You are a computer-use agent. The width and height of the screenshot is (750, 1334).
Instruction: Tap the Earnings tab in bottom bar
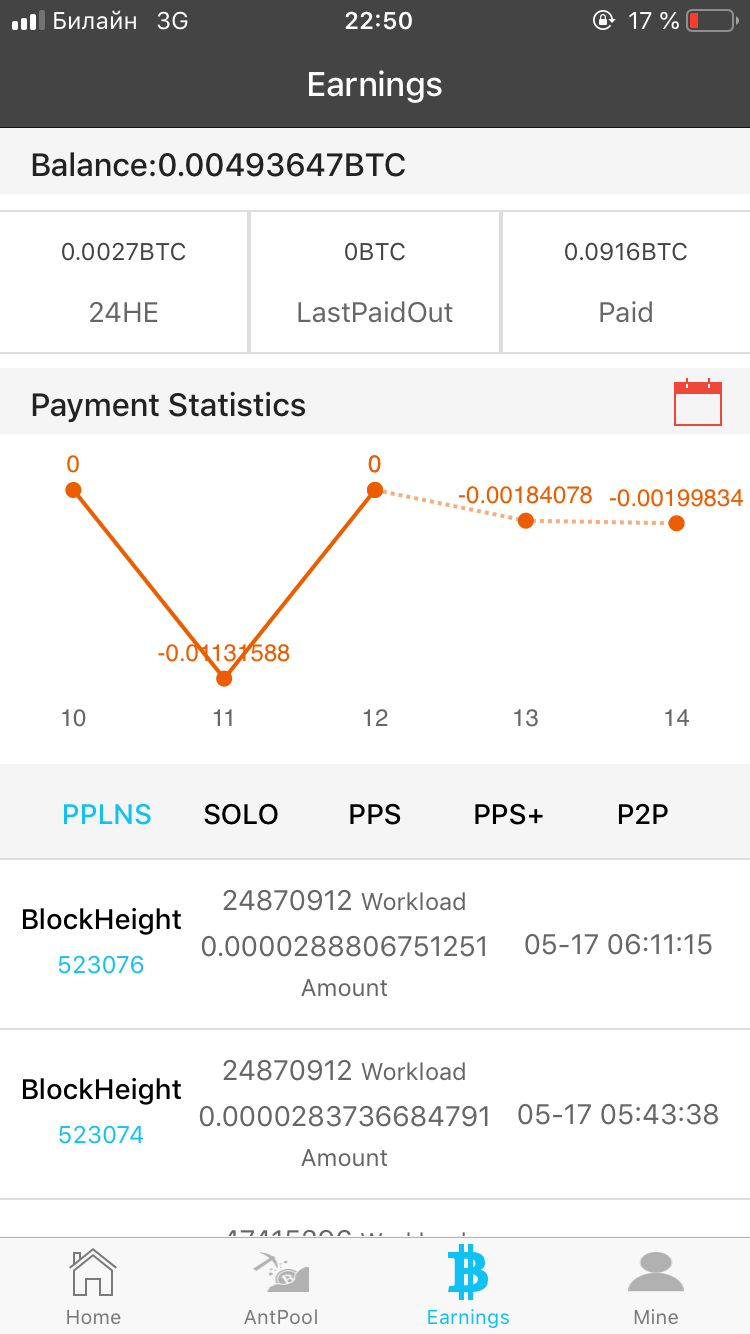coord(468,1286)
